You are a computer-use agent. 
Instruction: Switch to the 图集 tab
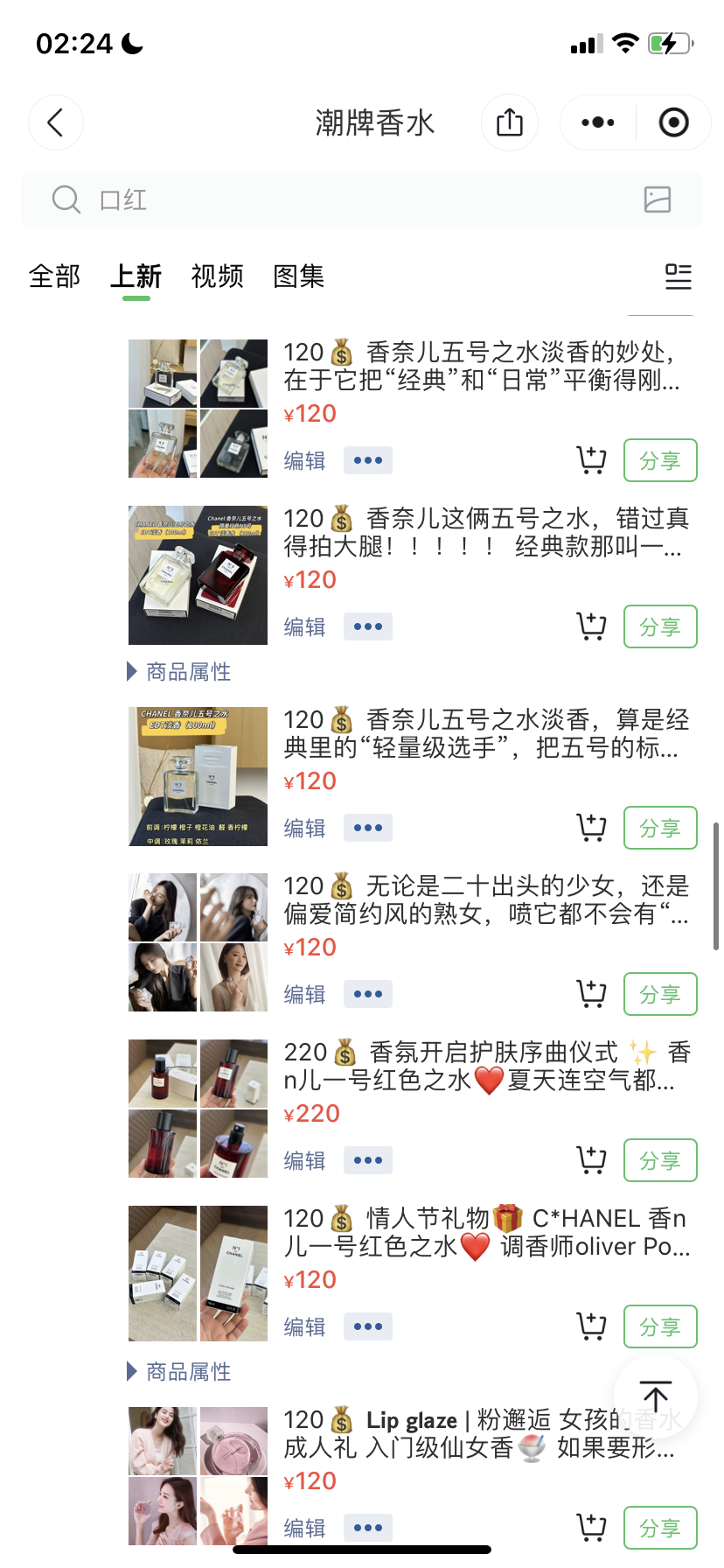point(298,276)
